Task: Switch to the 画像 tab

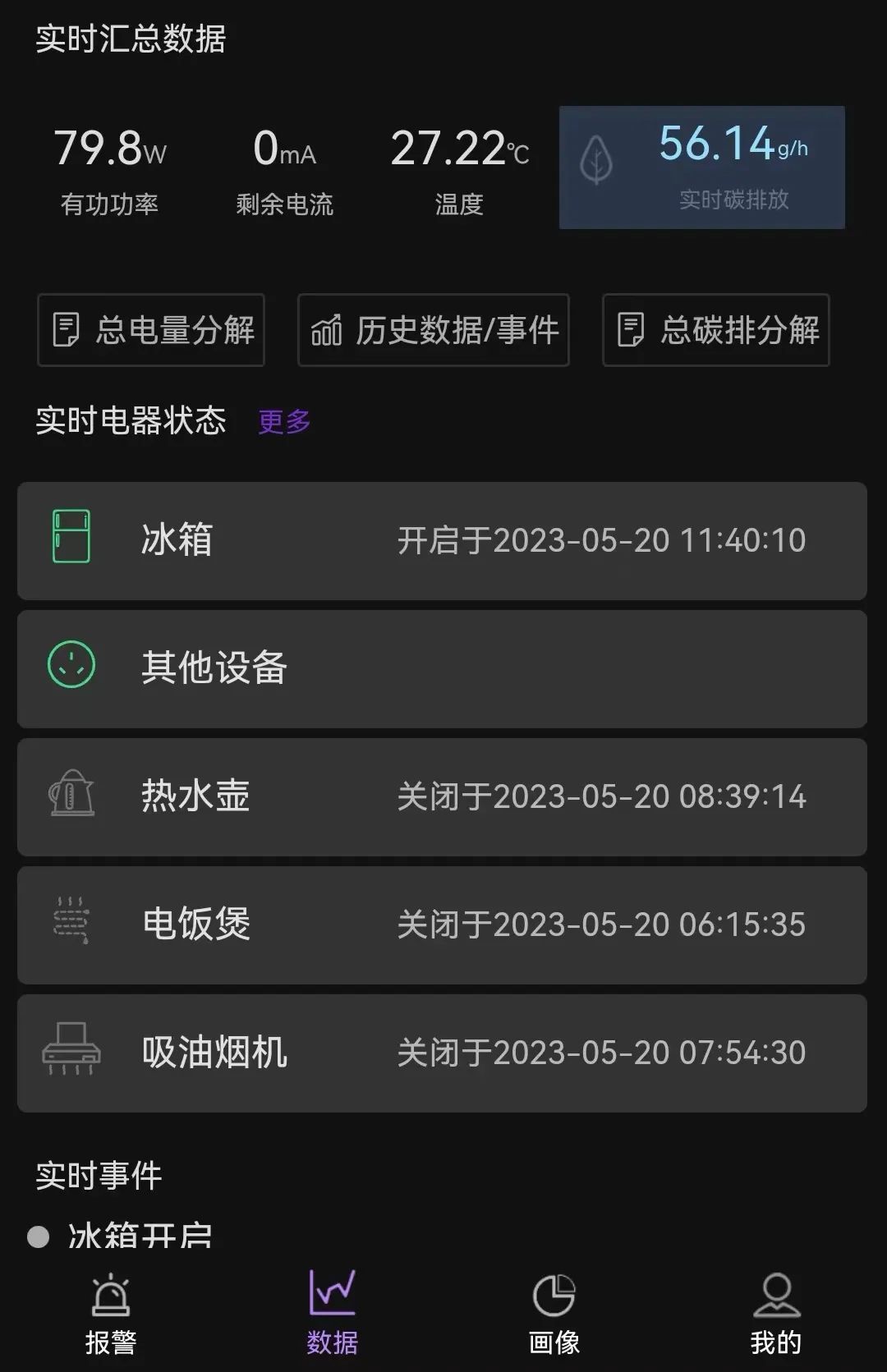Action: click(554, 1314)
